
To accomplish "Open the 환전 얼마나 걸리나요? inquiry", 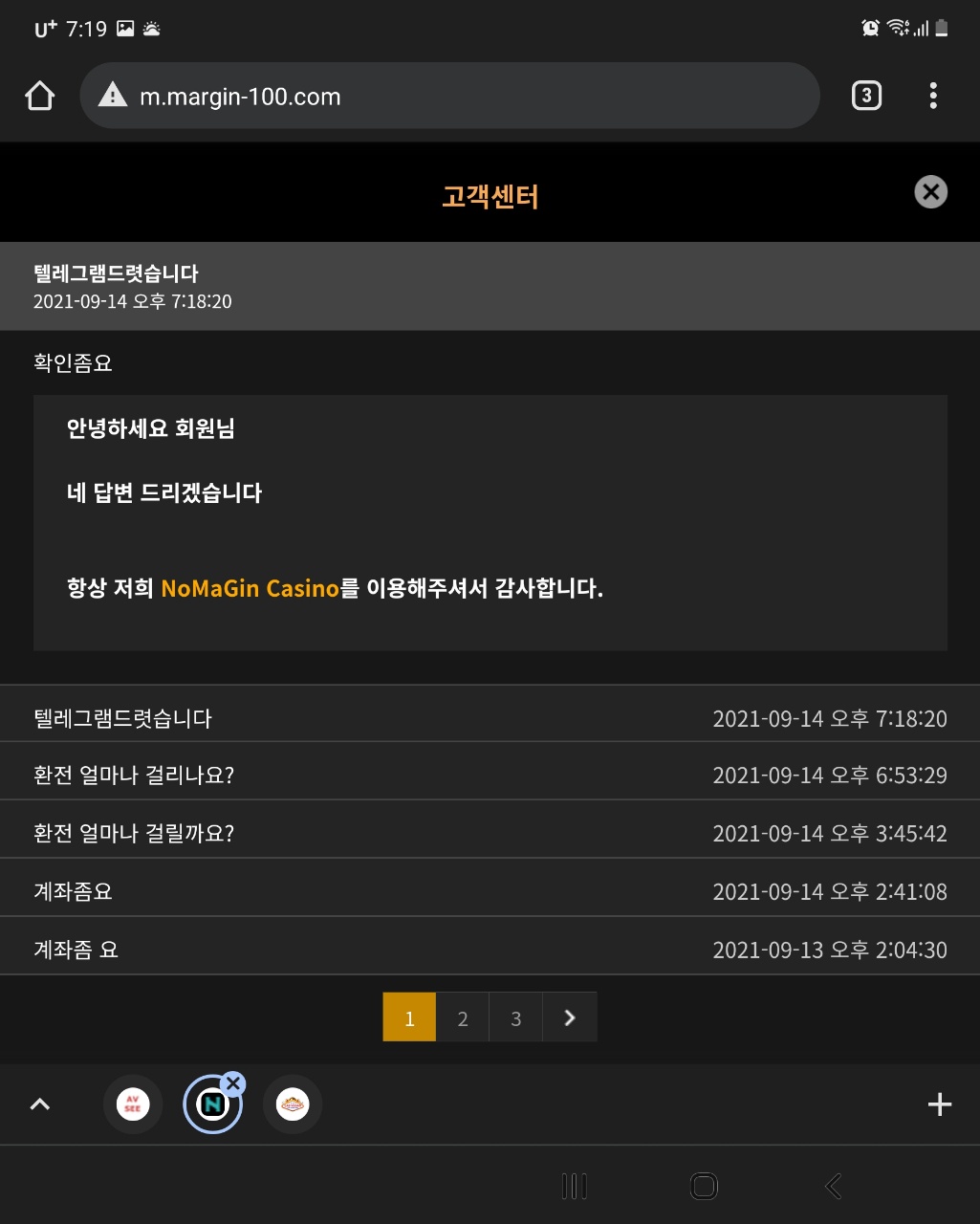I will (490, 775).
